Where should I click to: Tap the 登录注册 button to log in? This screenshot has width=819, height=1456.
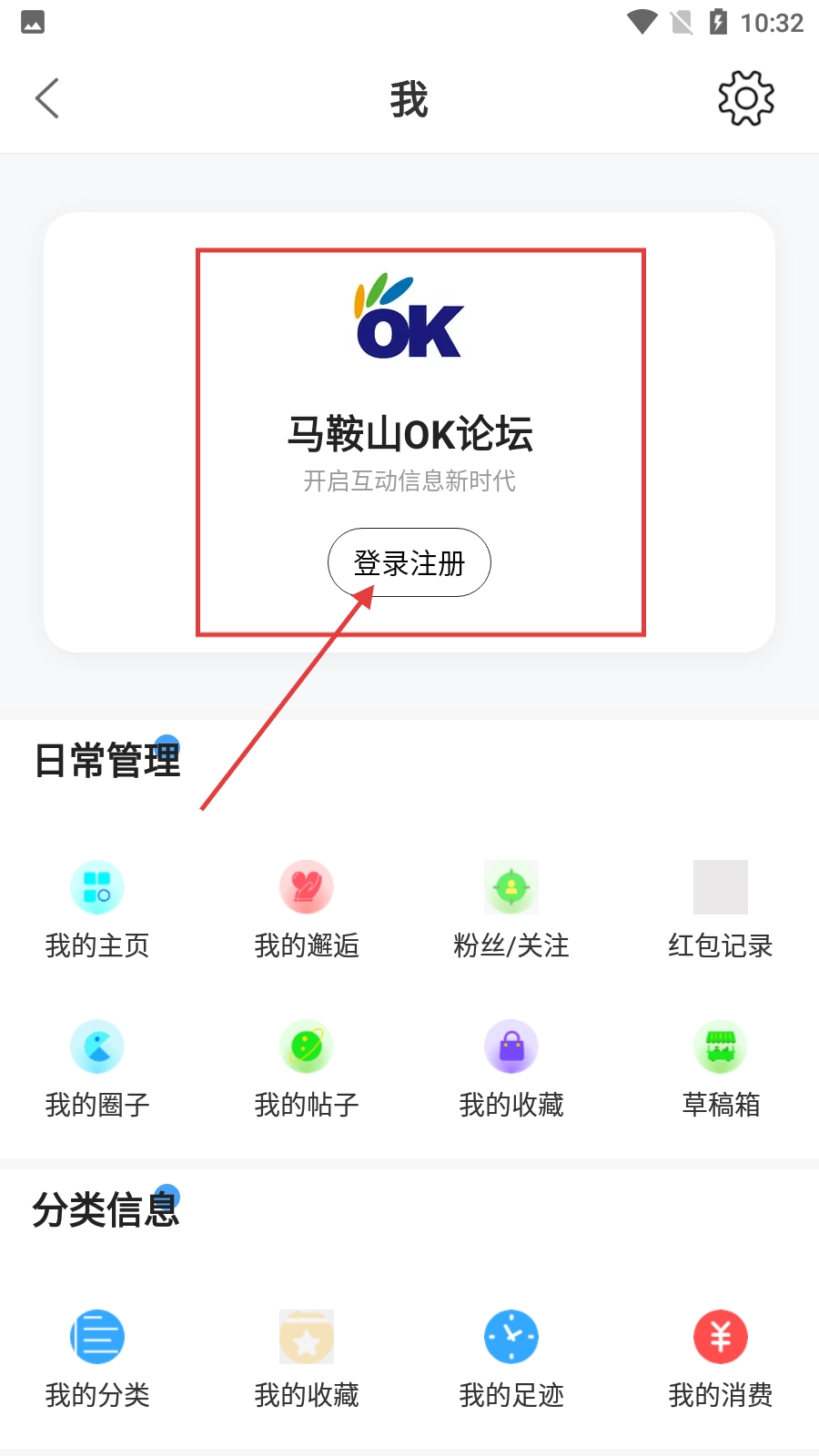(409, 562)
